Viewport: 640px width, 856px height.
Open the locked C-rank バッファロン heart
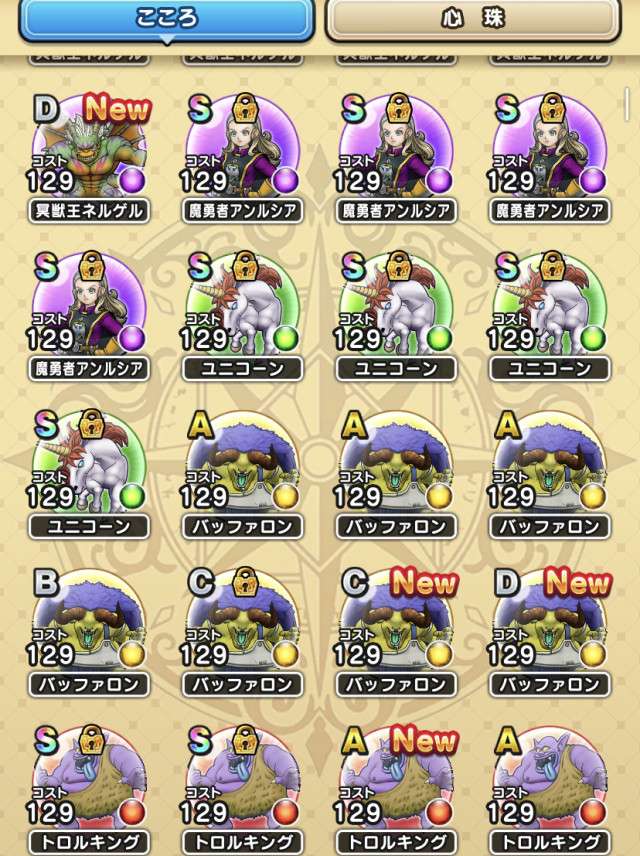243,623
